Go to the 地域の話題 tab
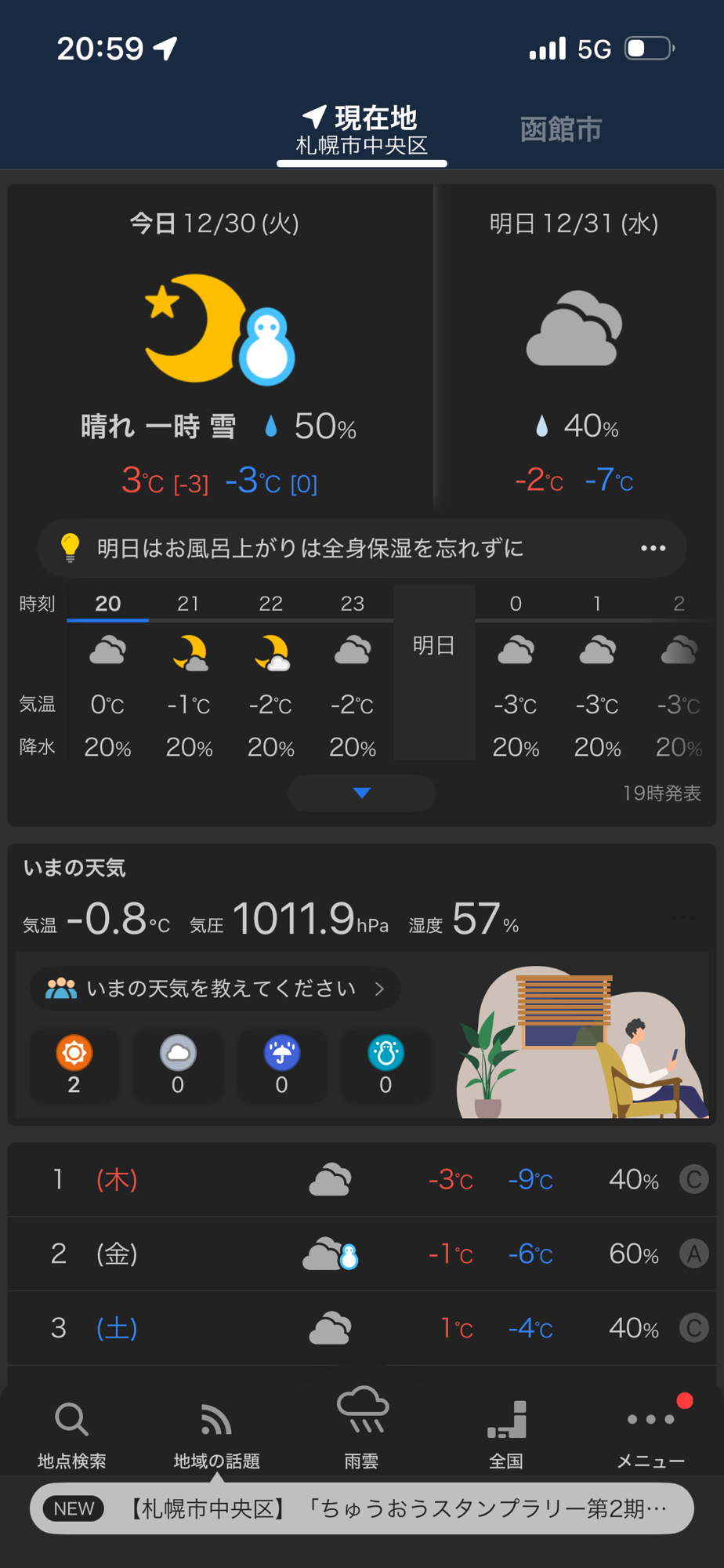The width and height of the screenshot is (724, 1568). pos(216,1433)
